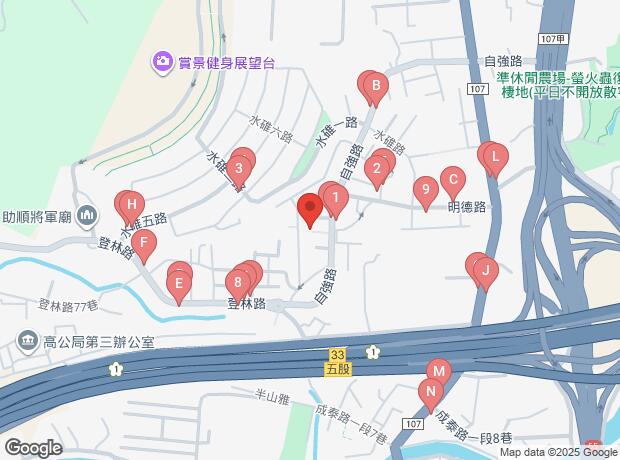The image size is (620, 460).
Task: Select map marker E
Action: (x=179, y=287)
